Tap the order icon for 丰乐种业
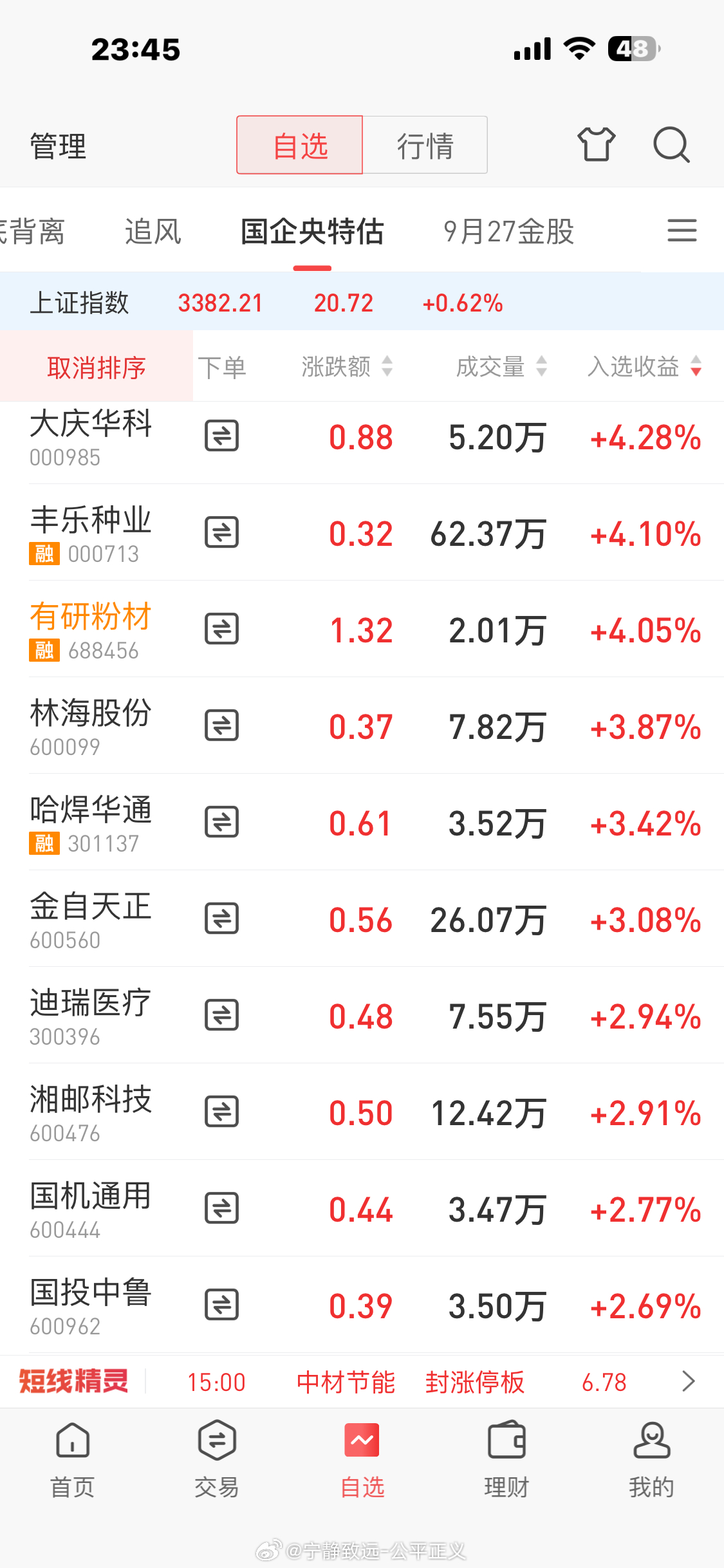 click(221, 533)
